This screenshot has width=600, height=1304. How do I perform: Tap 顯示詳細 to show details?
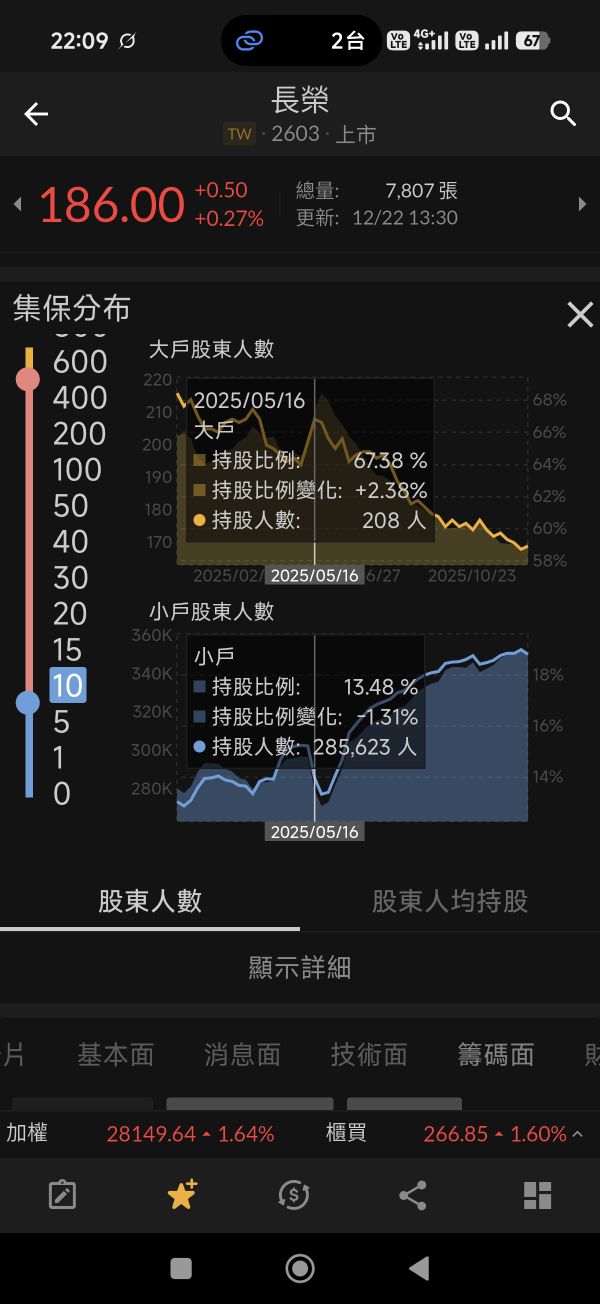[x=300, y=967]
